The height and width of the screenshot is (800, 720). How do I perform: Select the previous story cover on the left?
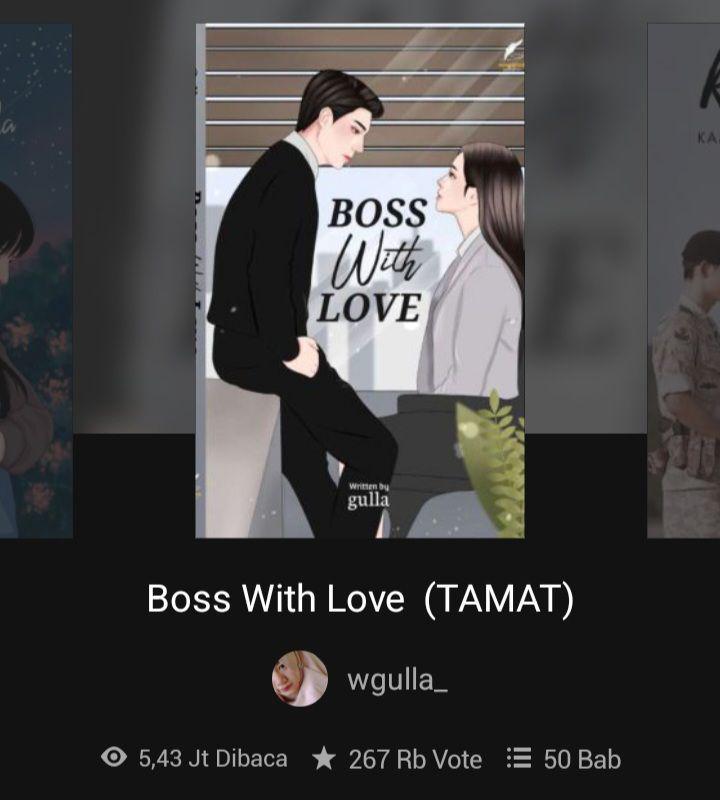(35, 280)
